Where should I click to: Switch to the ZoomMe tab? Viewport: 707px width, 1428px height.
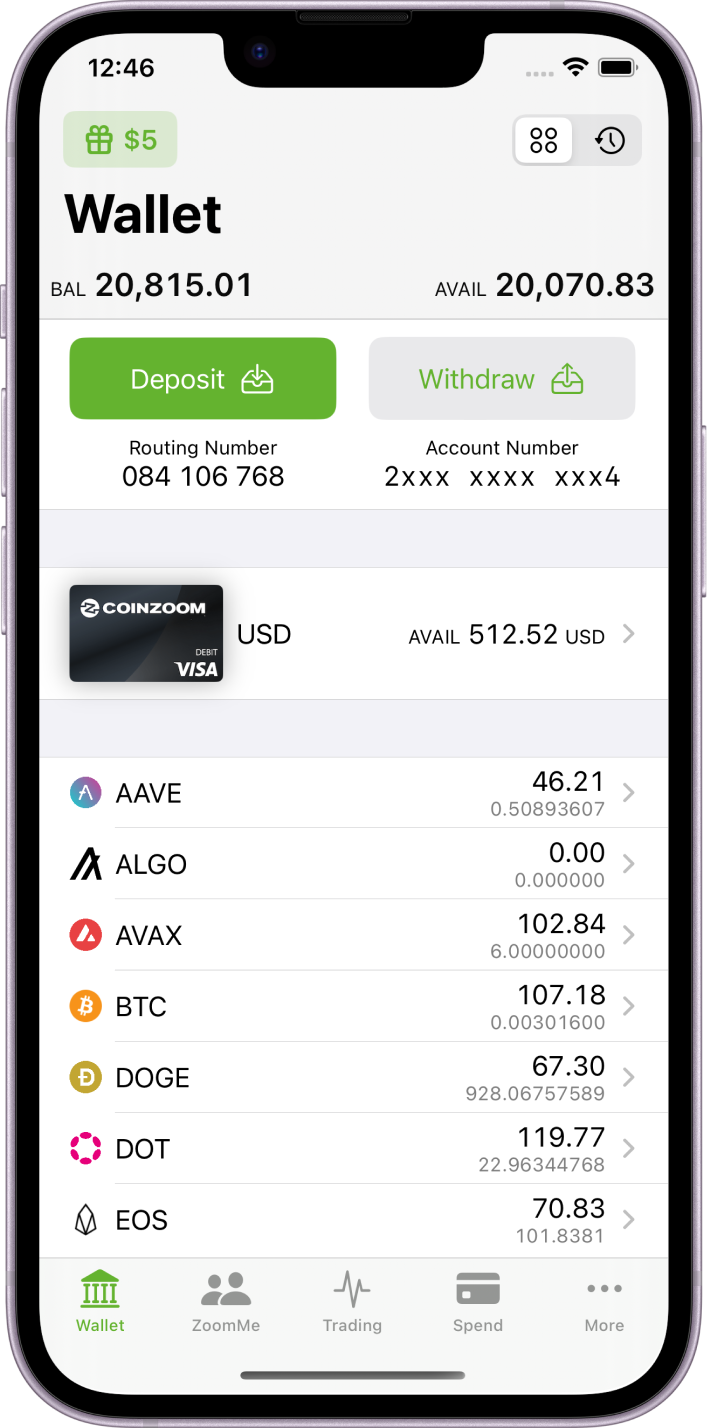tap(226, 1302)
